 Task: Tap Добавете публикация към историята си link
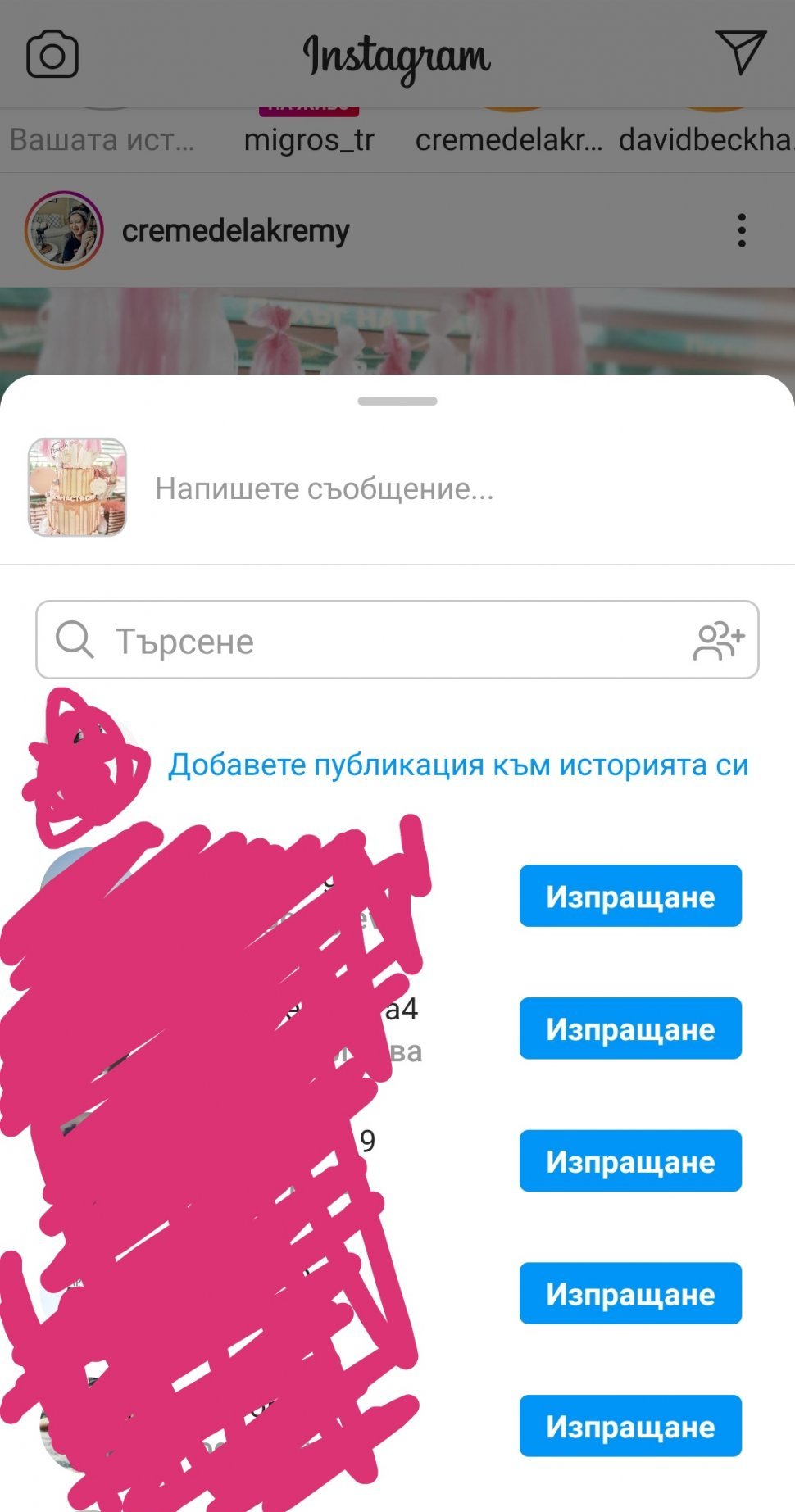tap(457, 765)
